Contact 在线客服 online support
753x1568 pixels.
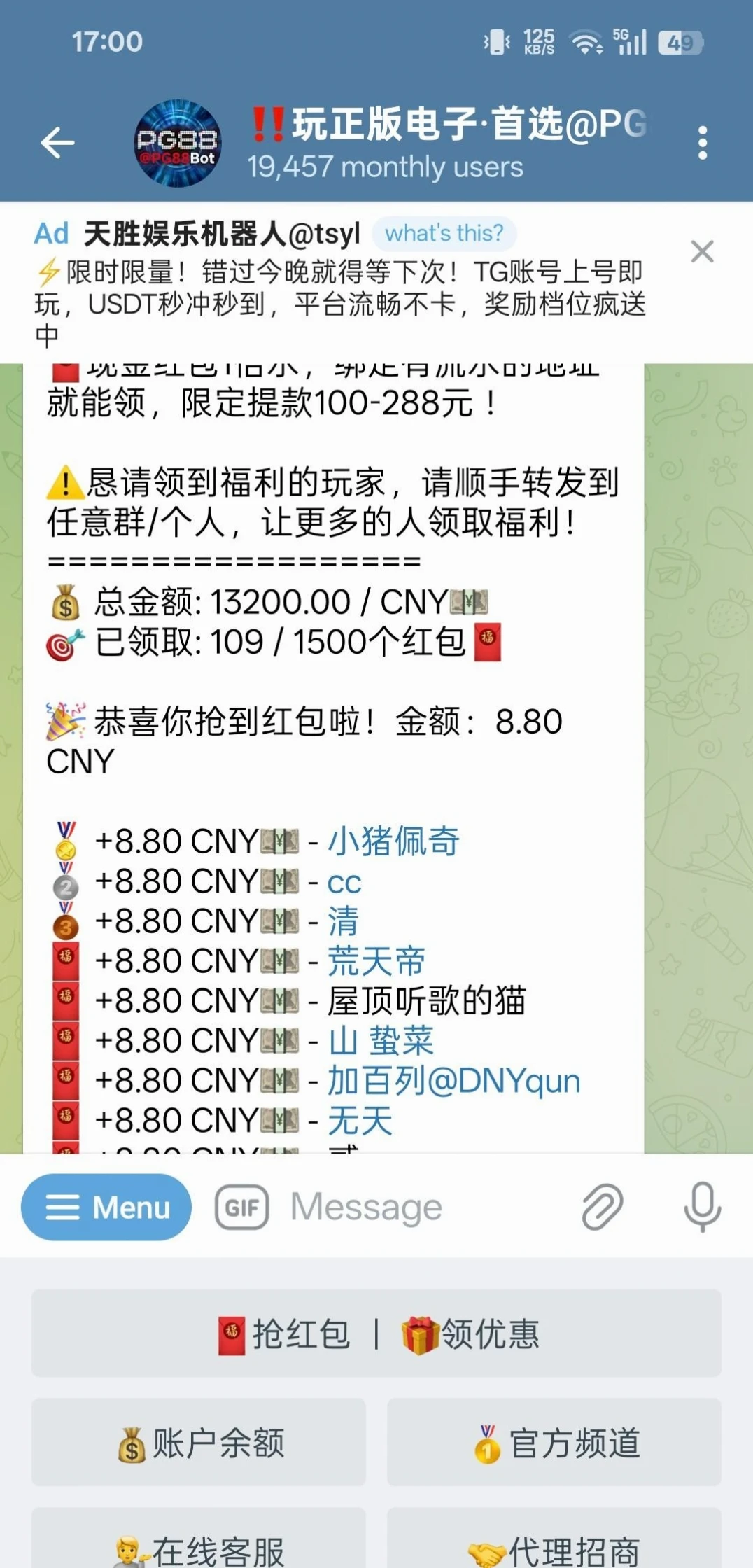point(199,1548)
